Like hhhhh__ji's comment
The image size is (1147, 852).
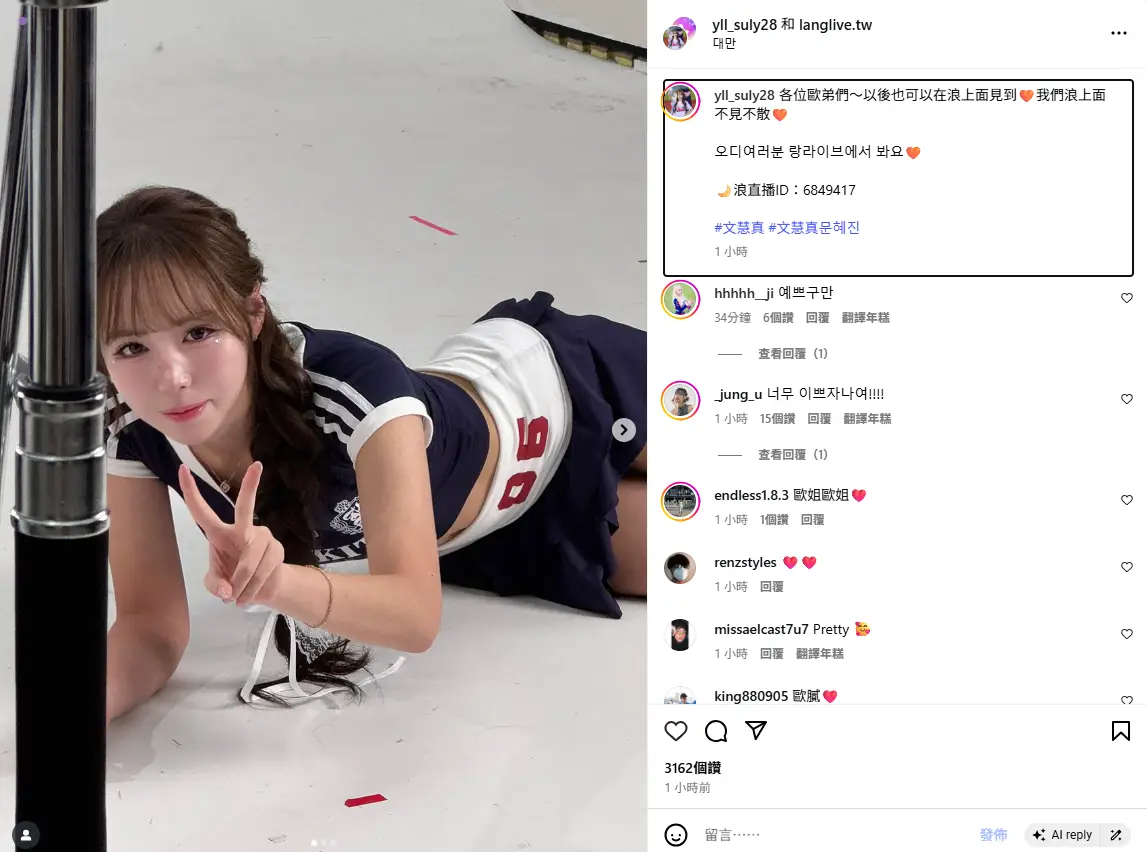coord(1127,298)
